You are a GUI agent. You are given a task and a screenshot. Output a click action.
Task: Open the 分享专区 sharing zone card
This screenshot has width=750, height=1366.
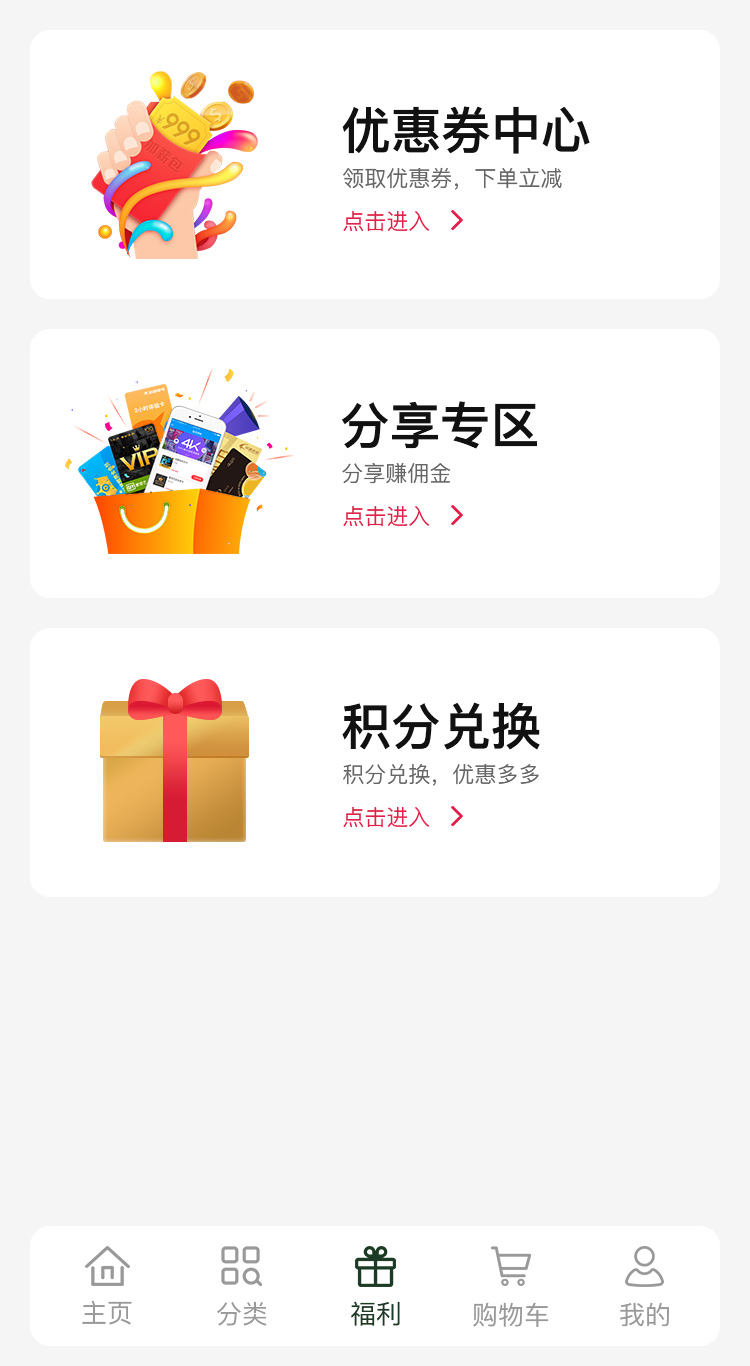pyautogui.click(x=375, y=463)
